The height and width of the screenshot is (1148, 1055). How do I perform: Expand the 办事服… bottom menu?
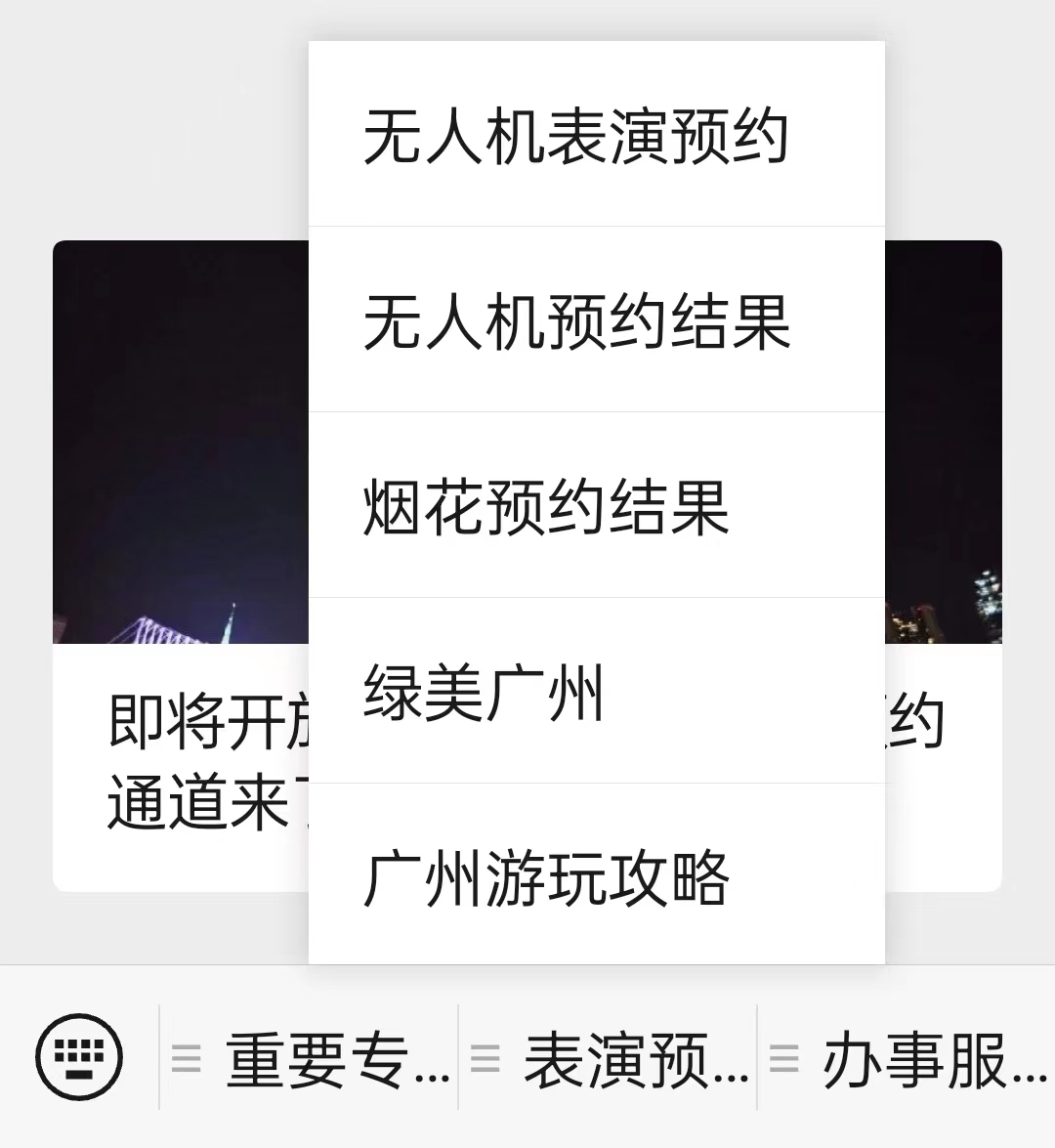point(908,1059)
